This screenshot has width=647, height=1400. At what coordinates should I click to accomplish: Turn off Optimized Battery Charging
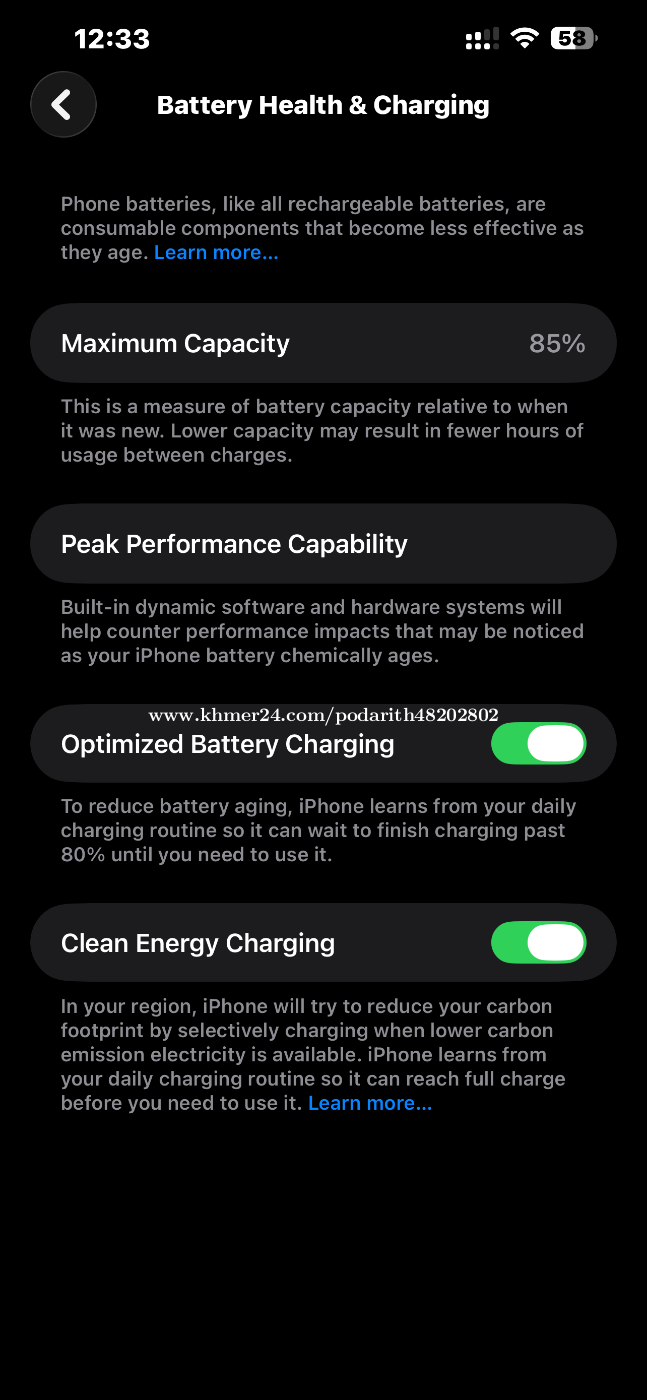pos(538,744)
